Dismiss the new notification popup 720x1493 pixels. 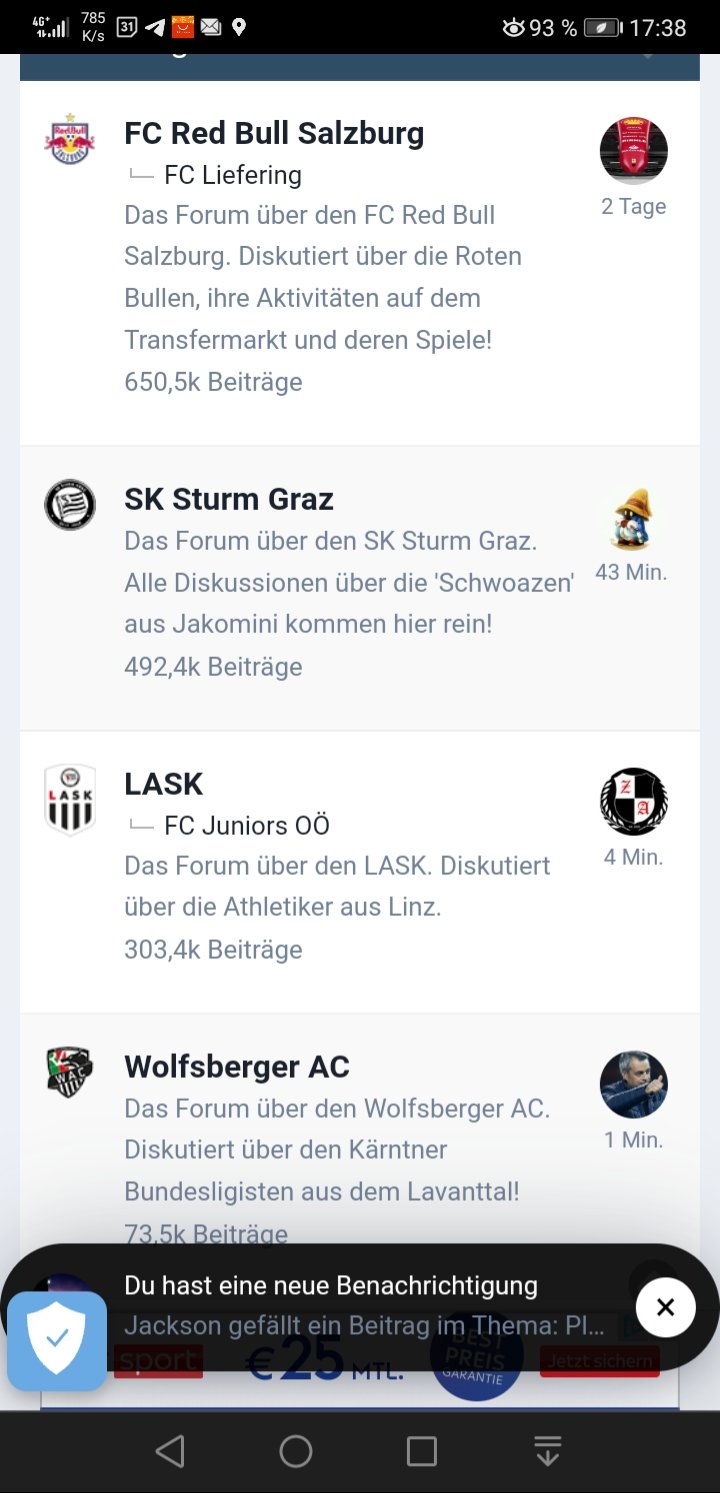coord(666,1307)
